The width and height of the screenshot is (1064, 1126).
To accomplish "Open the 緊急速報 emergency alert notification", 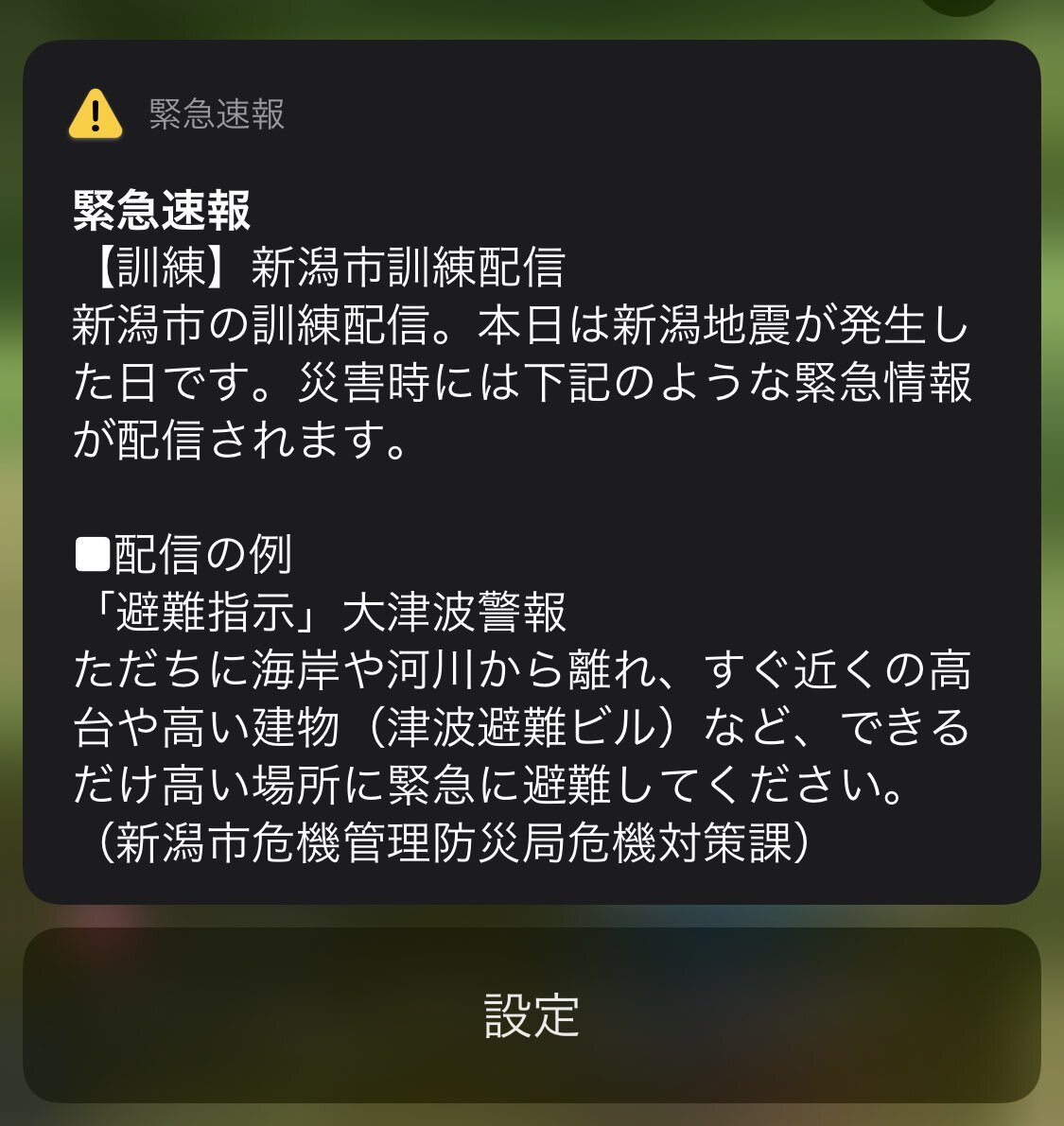I will click(532, 472).
